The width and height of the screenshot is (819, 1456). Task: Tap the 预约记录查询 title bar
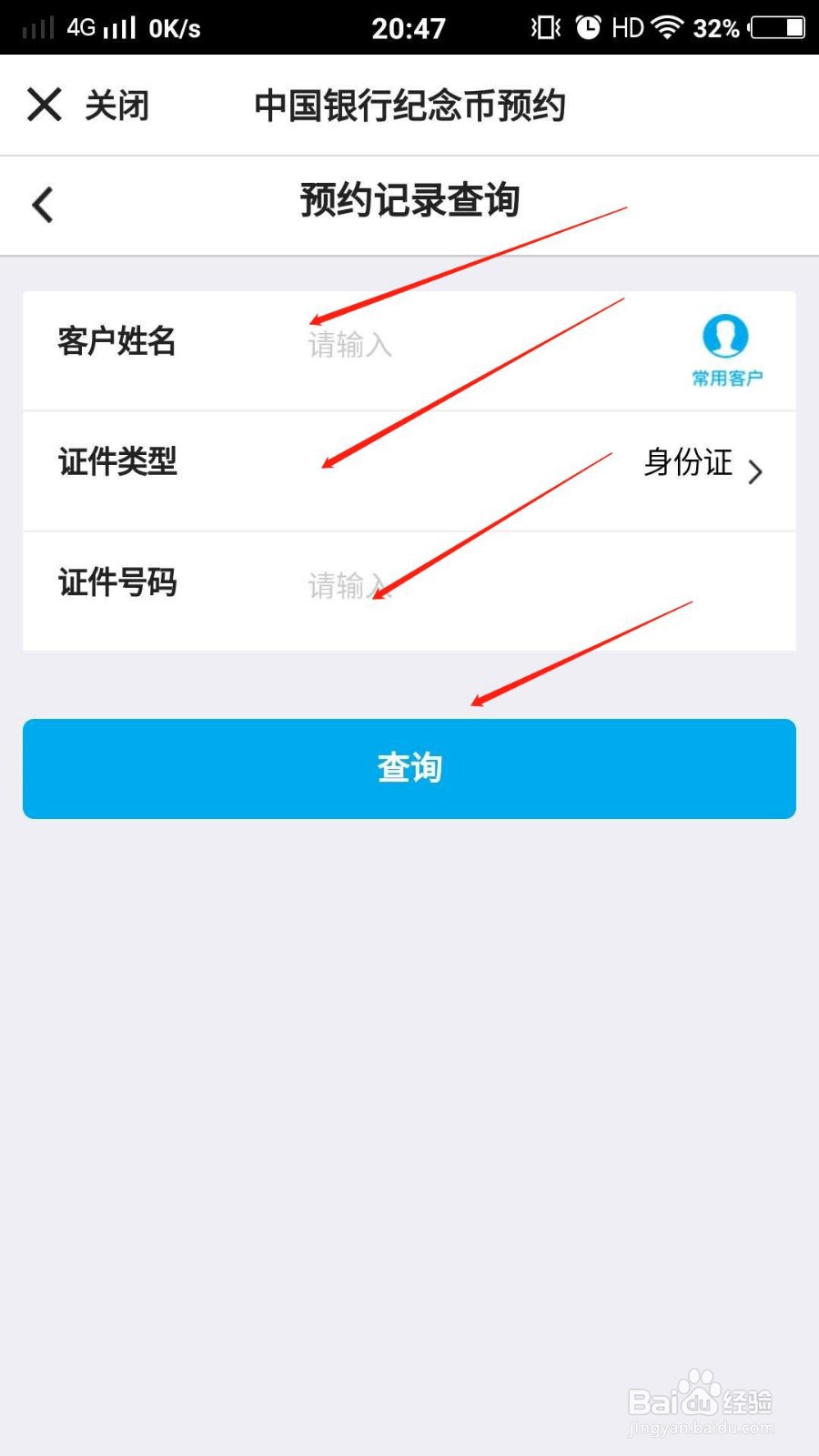click(x=409, y=200)
